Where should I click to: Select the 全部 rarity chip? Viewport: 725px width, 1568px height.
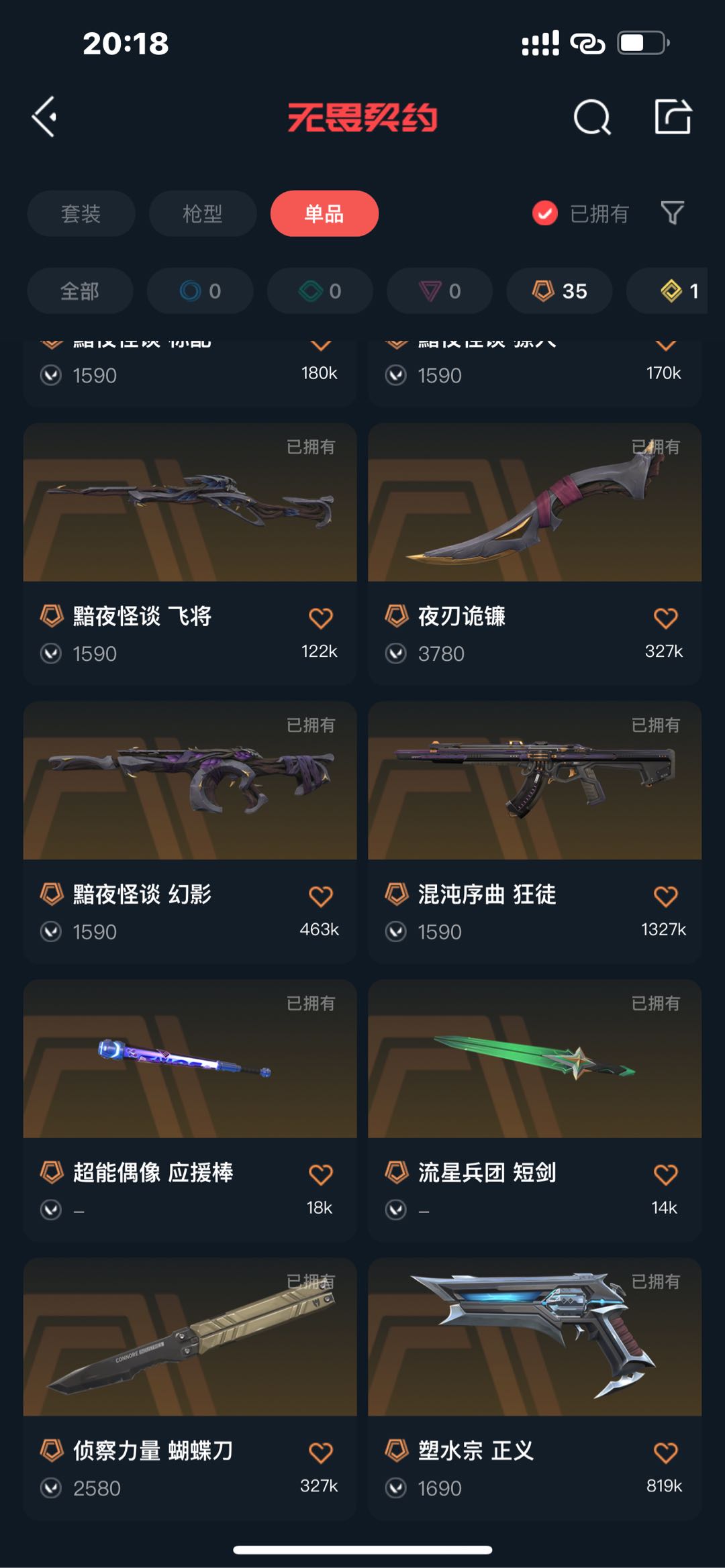80,291
